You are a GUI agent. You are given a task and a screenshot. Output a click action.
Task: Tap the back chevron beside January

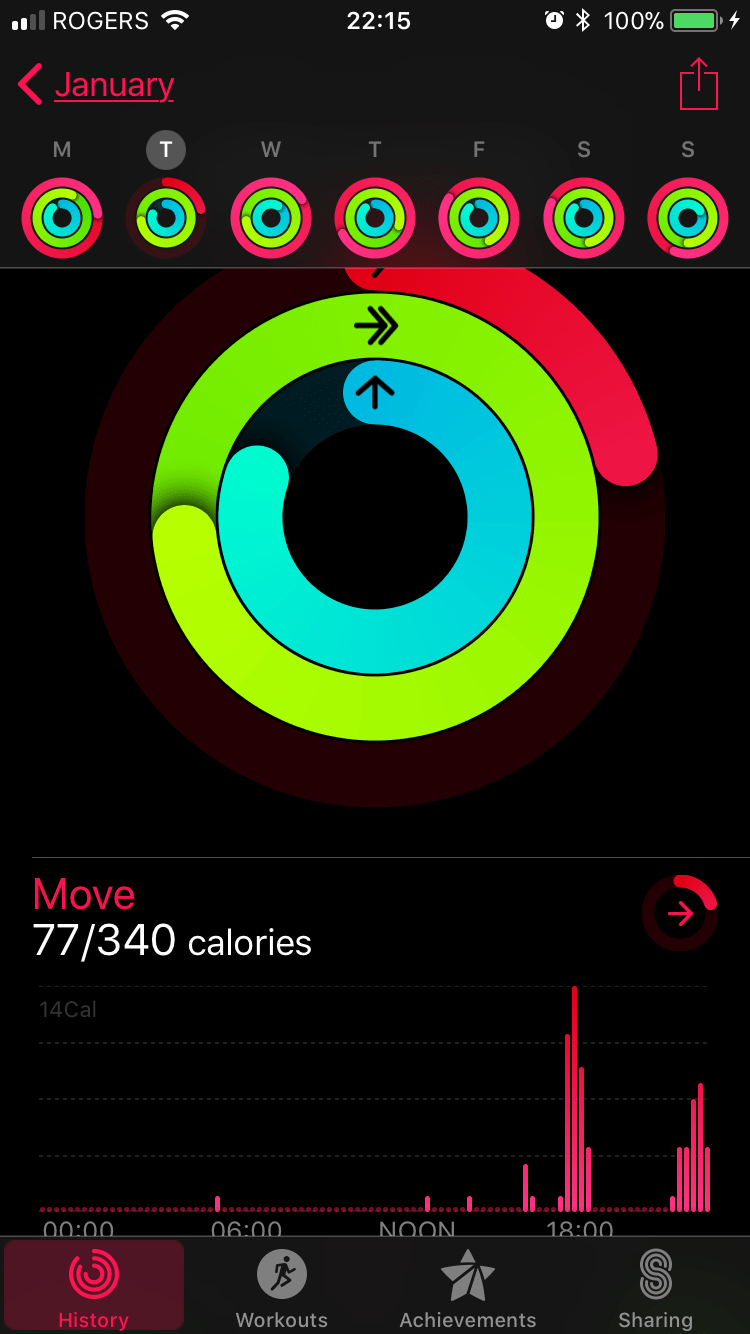pos(30,85)
